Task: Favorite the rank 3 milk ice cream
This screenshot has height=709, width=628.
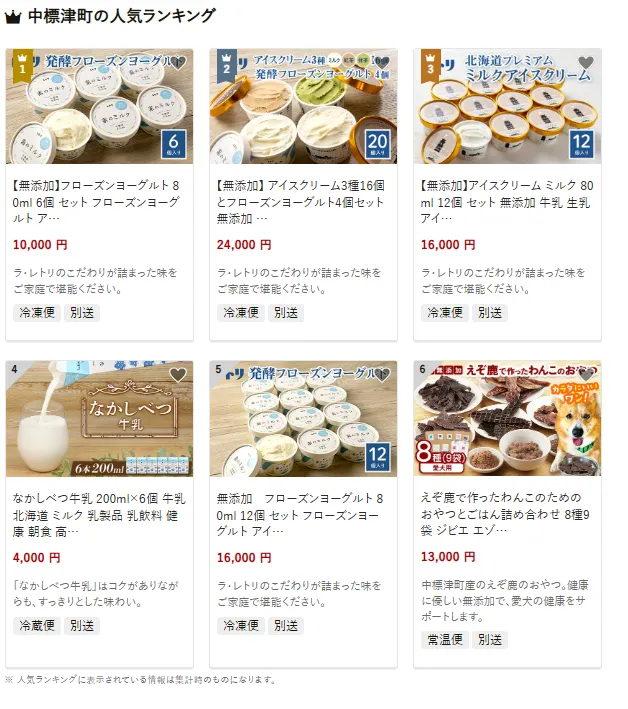Action: [x=586, y=63]
